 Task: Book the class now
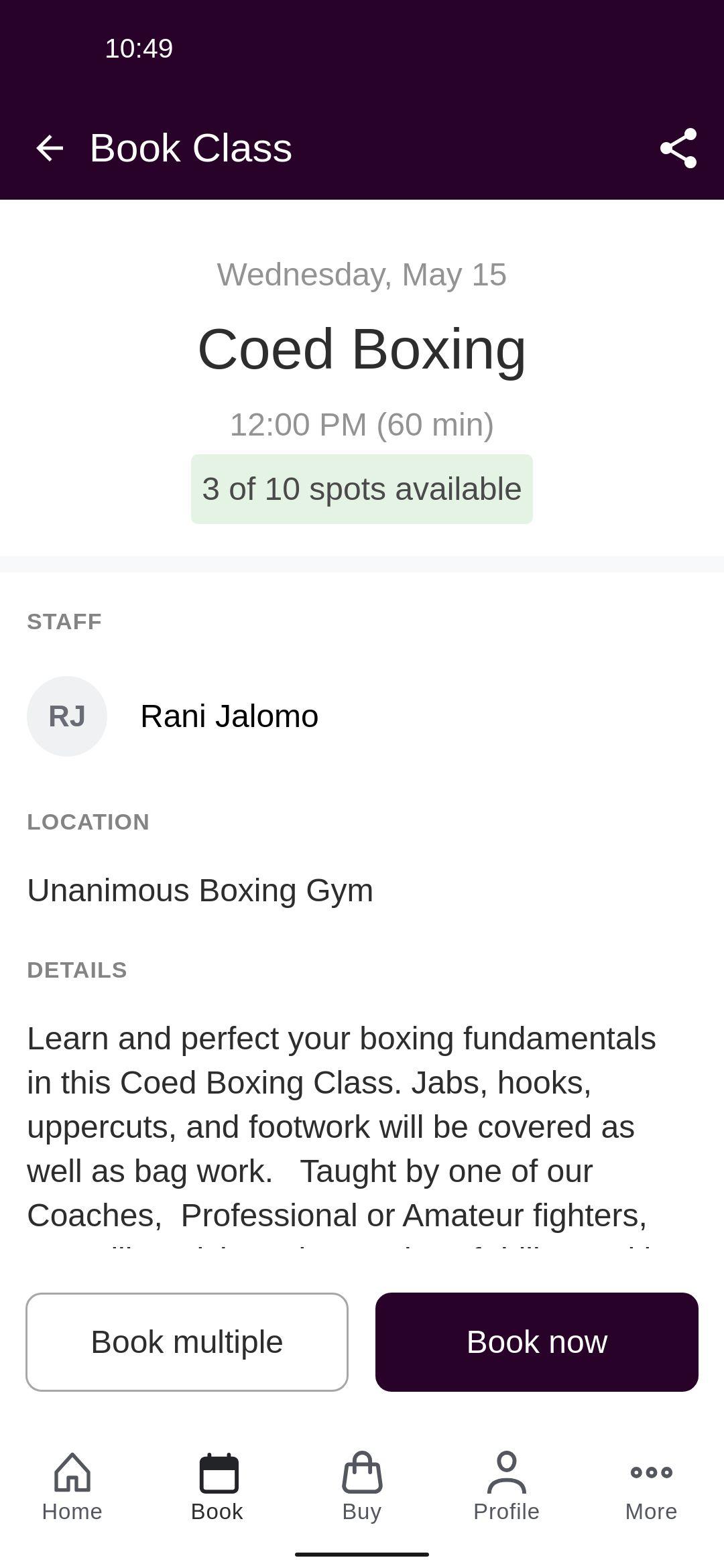pyautogui.click(x=537, y=1342)
